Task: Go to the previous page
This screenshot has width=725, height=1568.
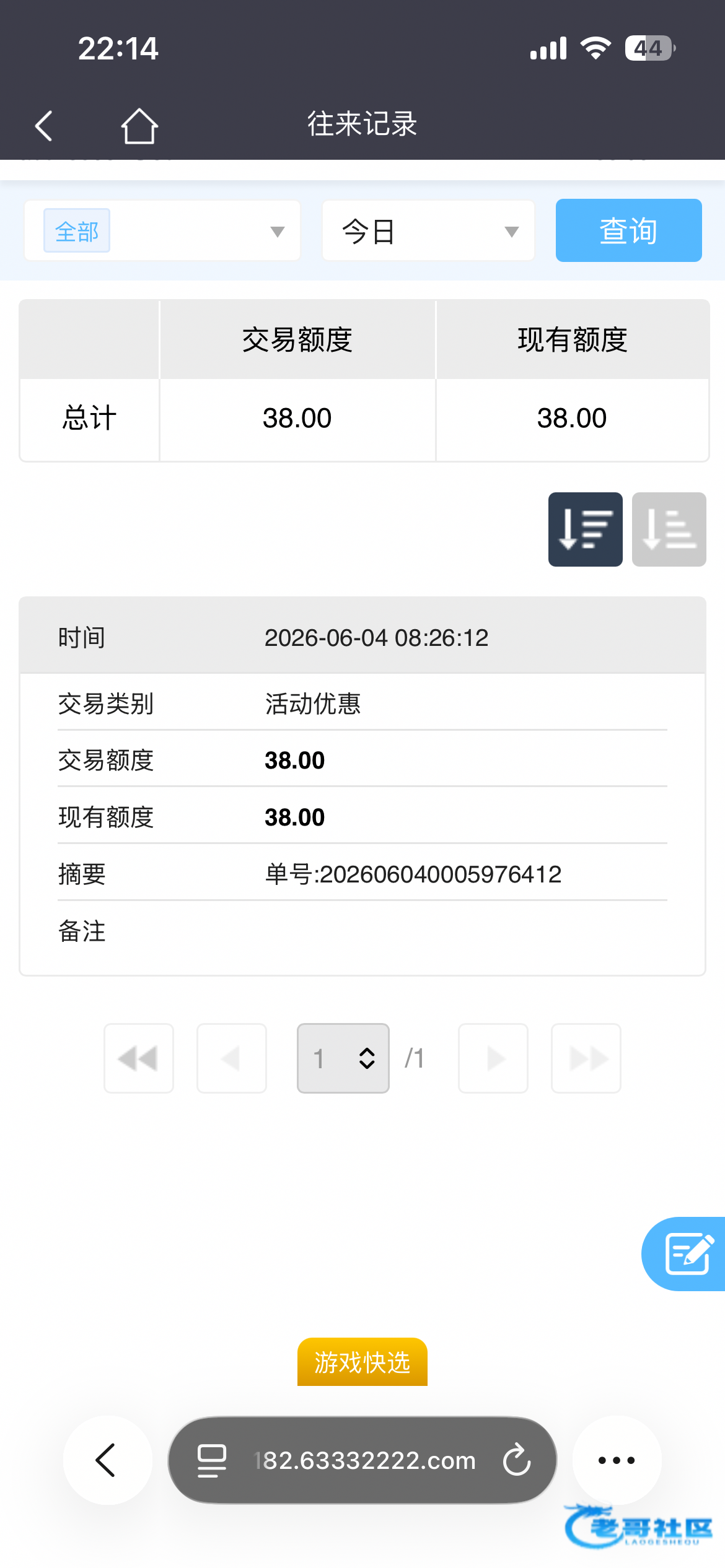Action: tap(232, 1058)
